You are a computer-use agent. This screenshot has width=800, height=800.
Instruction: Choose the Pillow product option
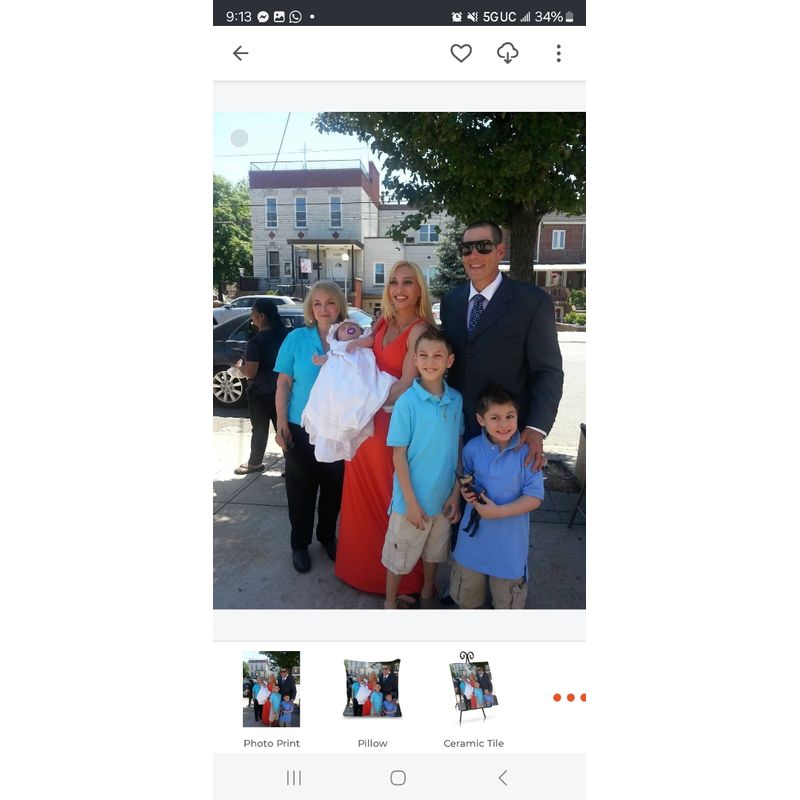pos(372,690)
